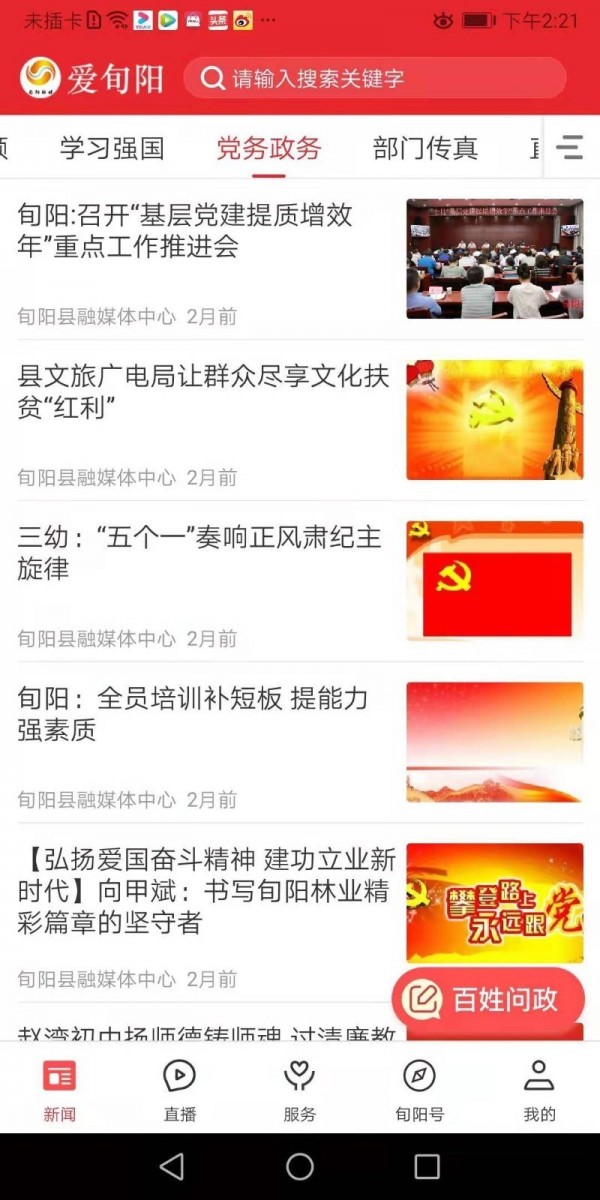Switch to the 部门传真 tab
The image size is (600, 1200).
point(425,149)
